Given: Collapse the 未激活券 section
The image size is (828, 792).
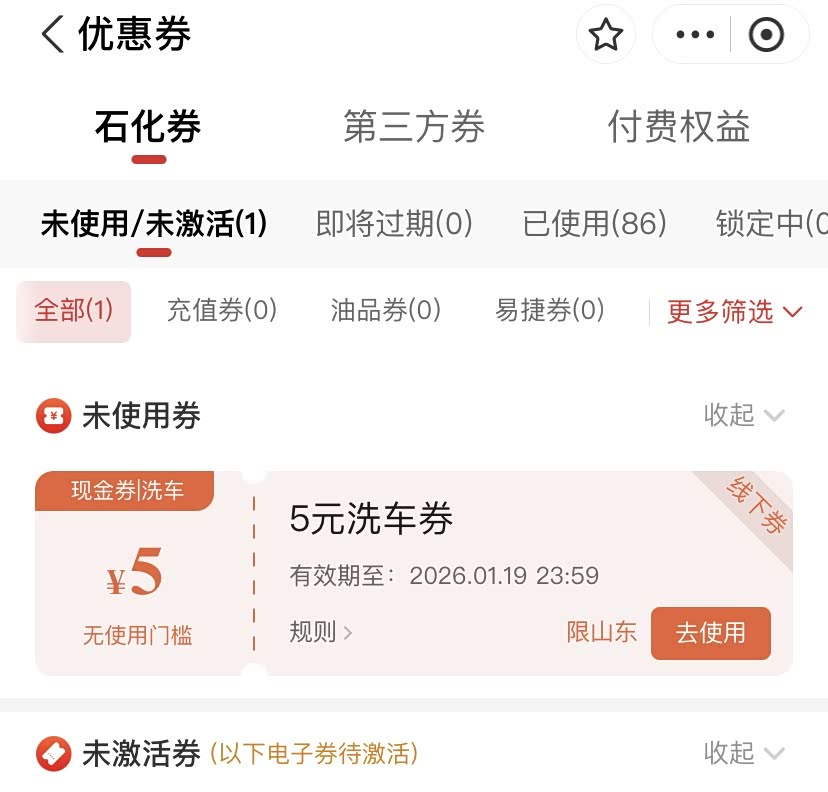Looking at the screenshot, I should [744, 753].
